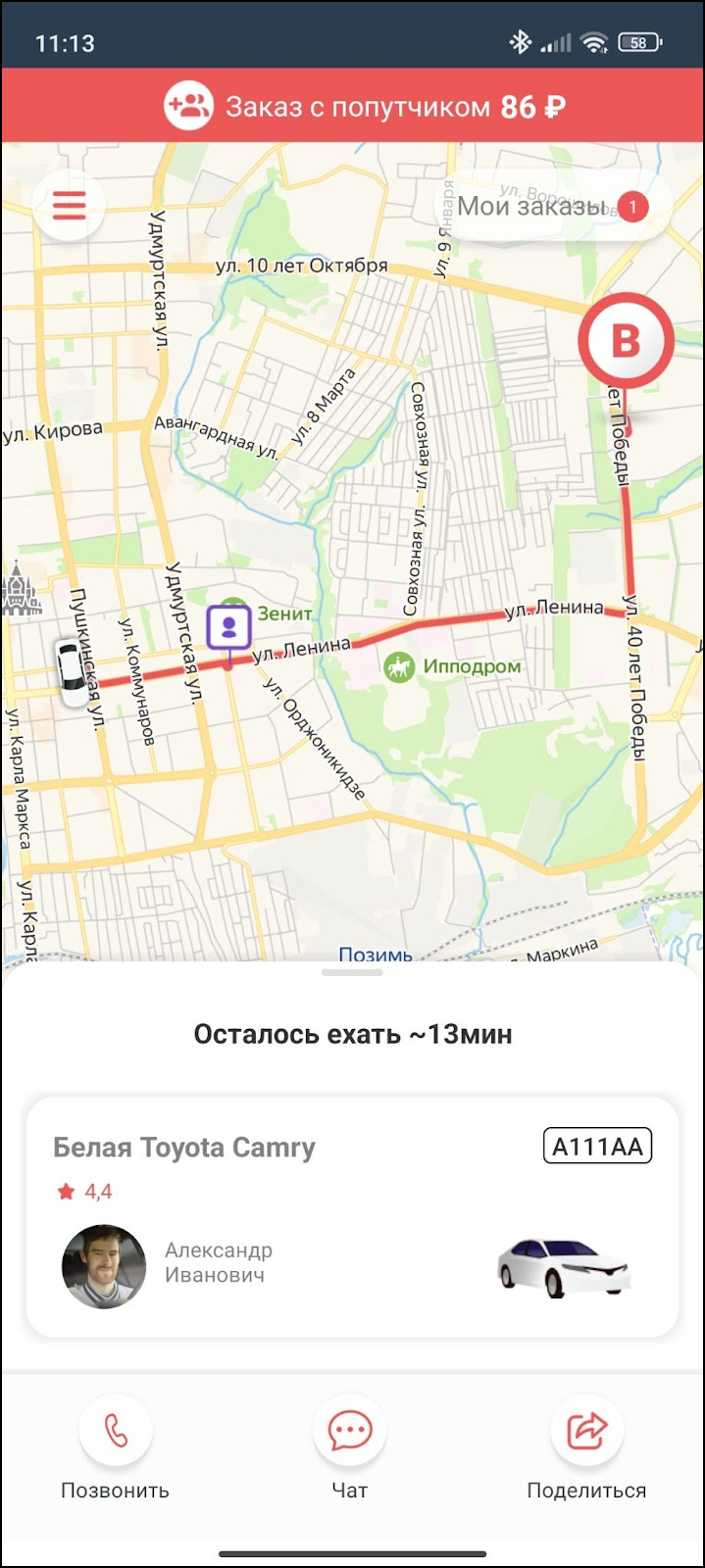The width and height of the screenshot is (705, 1568).
Task: Call the driver via Позвонить
Action: (x=116, y=1432)
